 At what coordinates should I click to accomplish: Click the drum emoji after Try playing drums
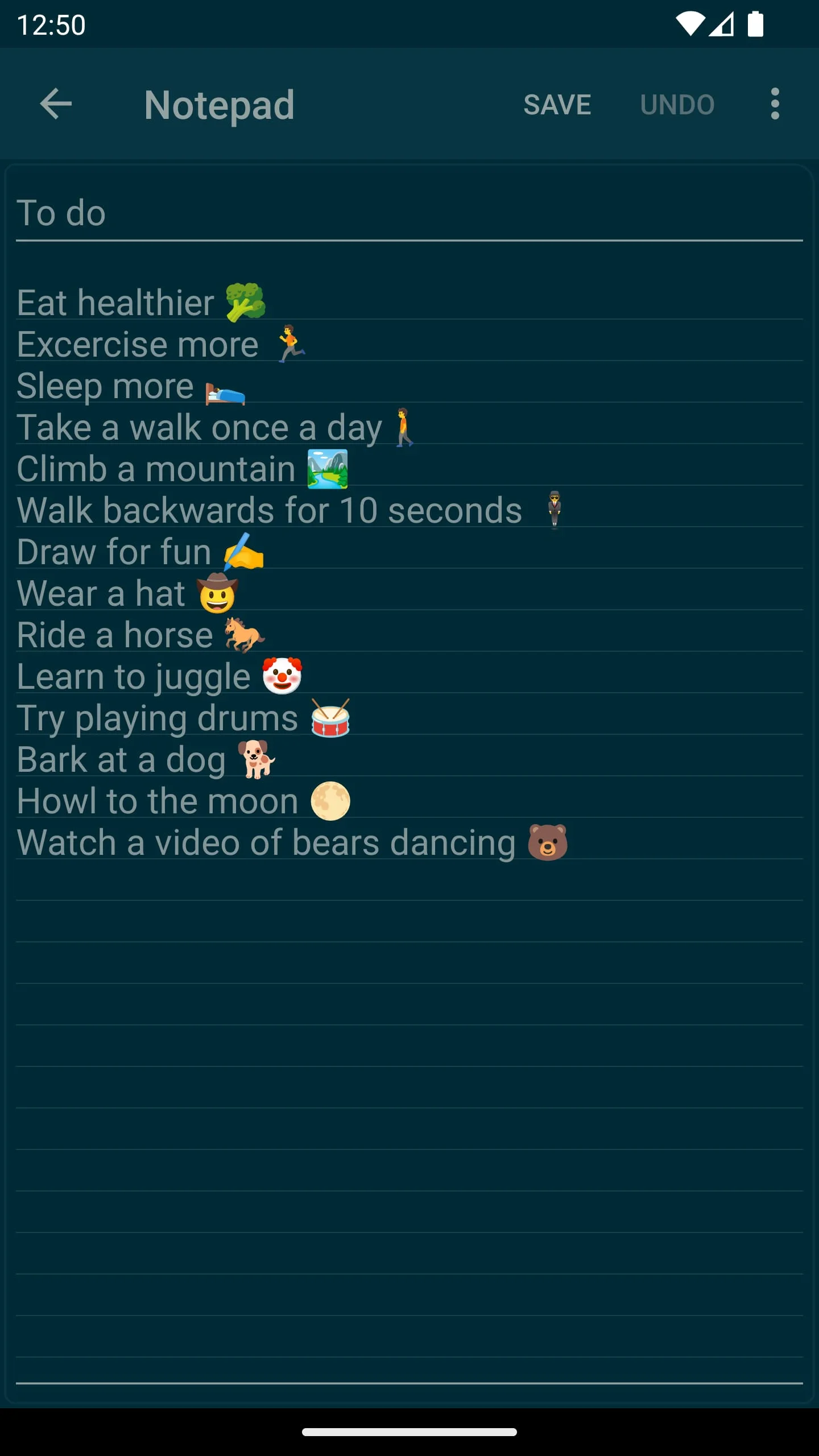[x=330, y=719]
